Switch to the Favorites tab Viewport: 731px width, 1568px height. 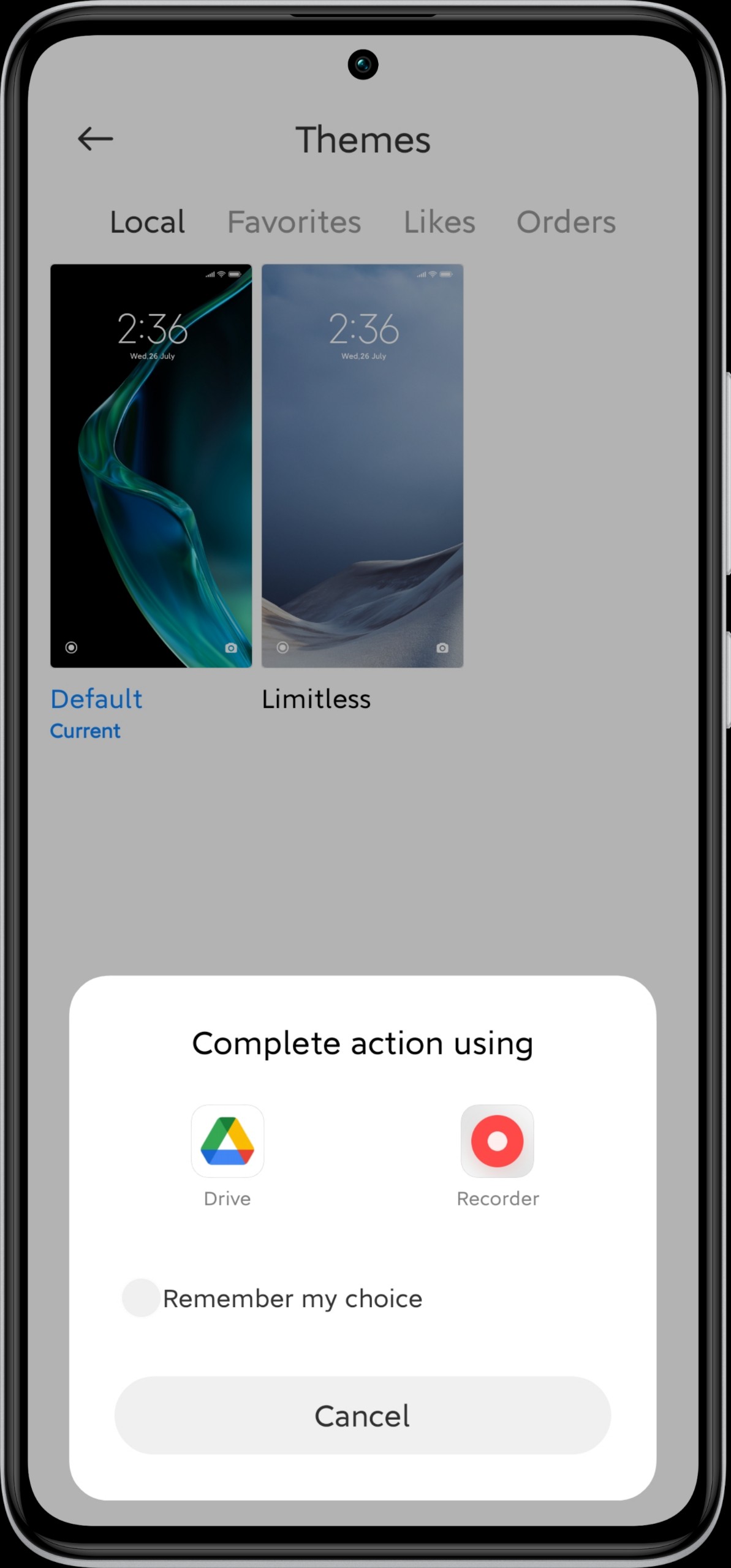pyautogui.click(x=294, y=222)
